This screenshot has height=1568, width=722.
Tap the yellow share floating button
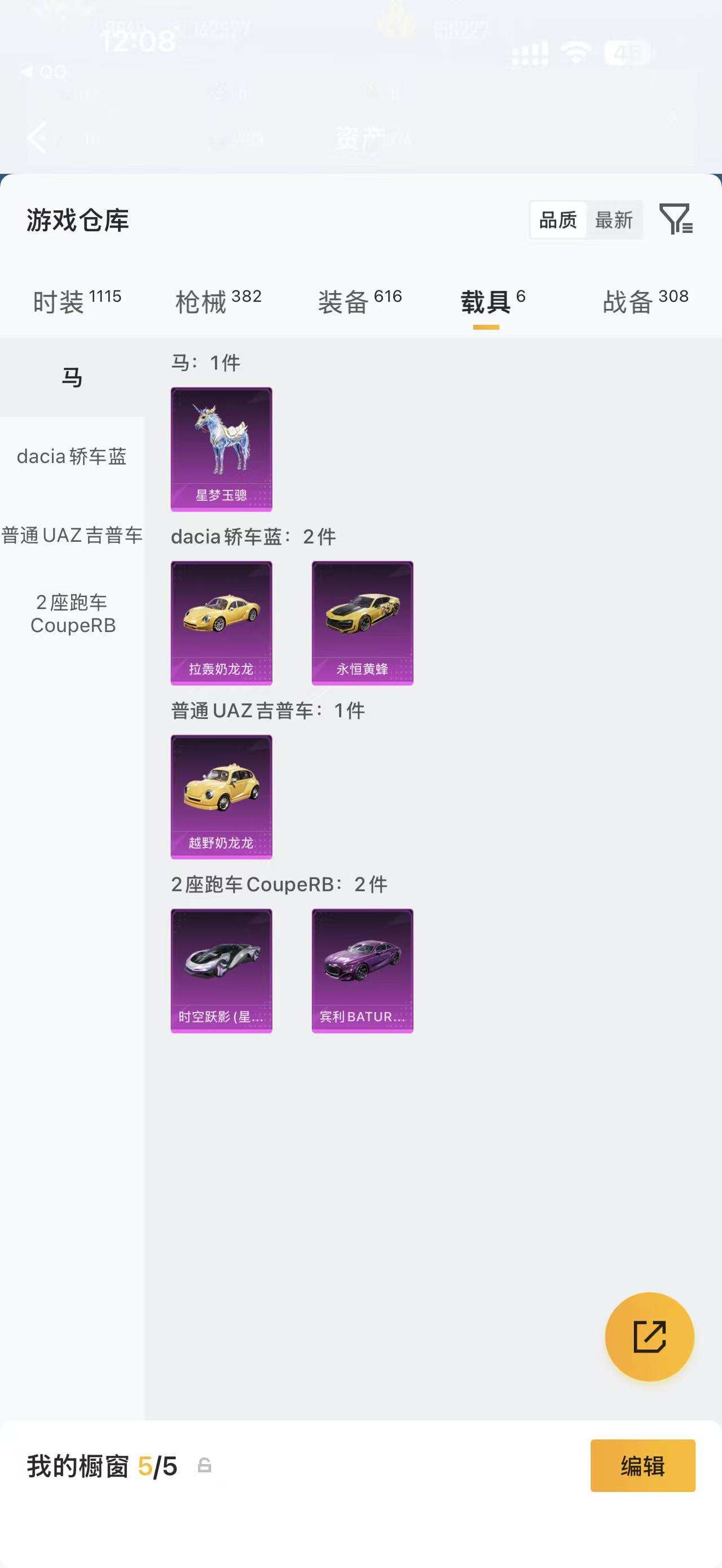(649, 1337)
